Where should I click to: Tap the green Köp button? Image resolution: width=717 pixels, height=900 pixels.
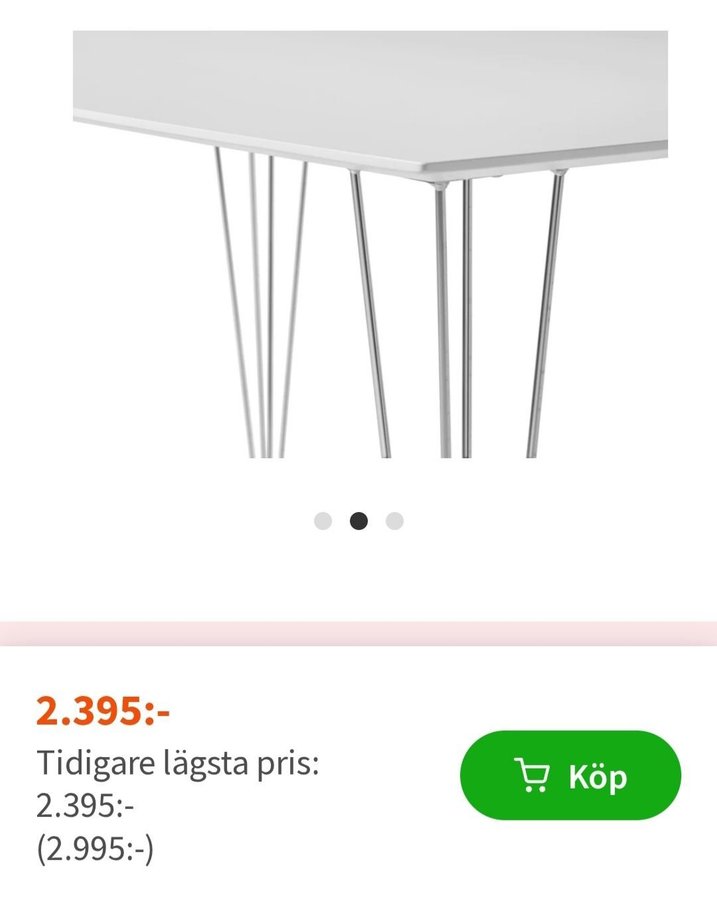[570, 776]
